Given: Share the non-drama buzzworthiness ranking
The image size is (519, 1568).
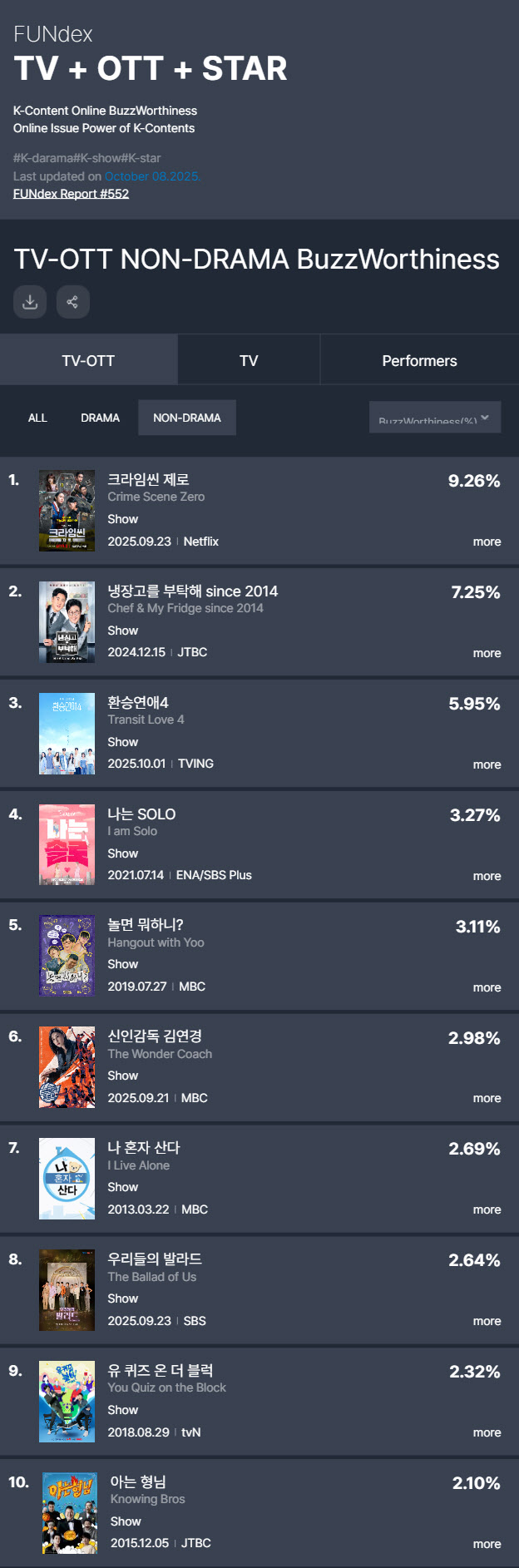Looking at the screenshot, I should pos(72,302).
